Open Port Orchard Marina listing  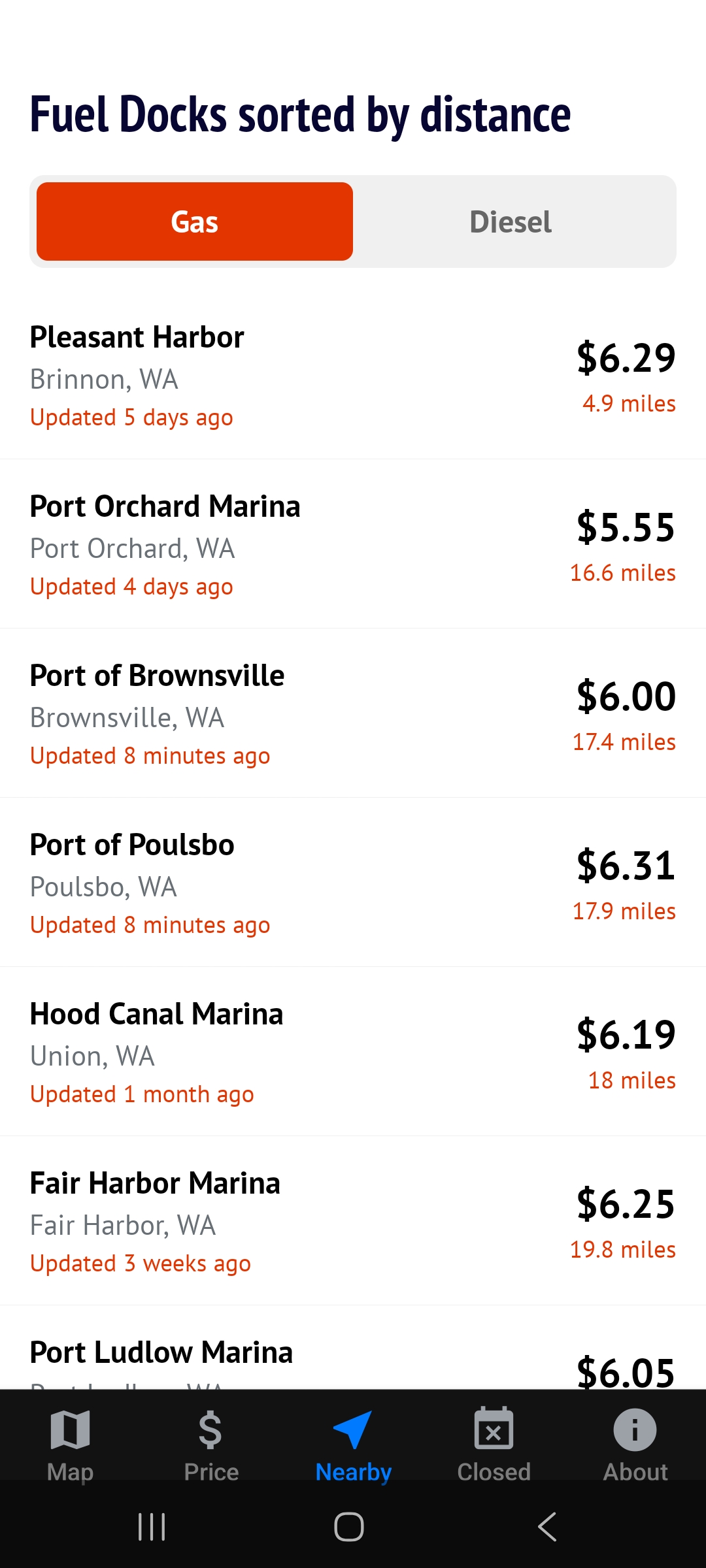coord(353,545)
